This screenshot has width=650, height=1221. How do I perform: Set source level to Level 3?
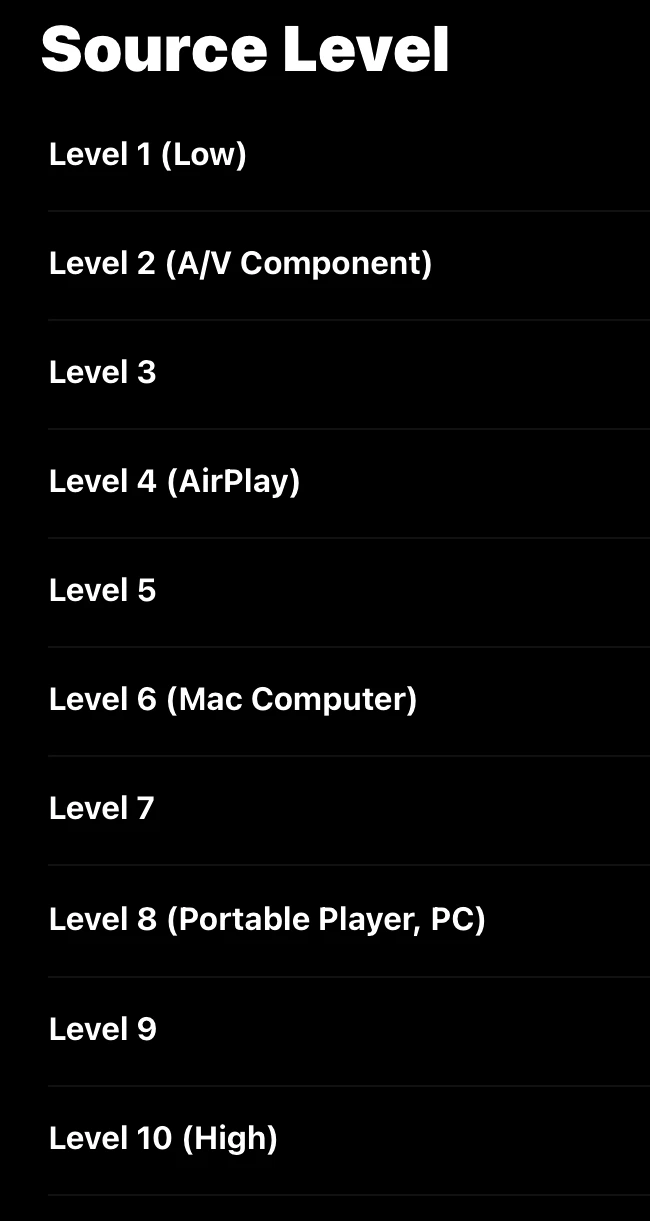[103, 373]
